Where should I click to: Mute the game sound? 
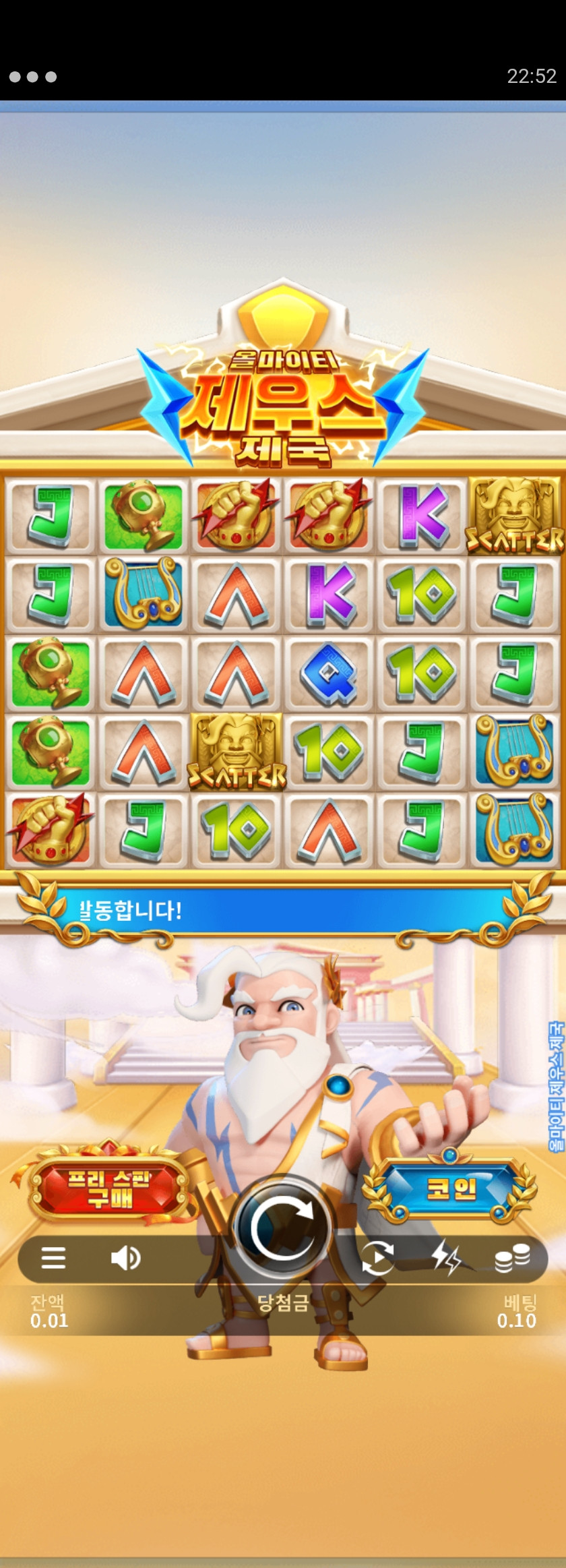(125, 1258)
